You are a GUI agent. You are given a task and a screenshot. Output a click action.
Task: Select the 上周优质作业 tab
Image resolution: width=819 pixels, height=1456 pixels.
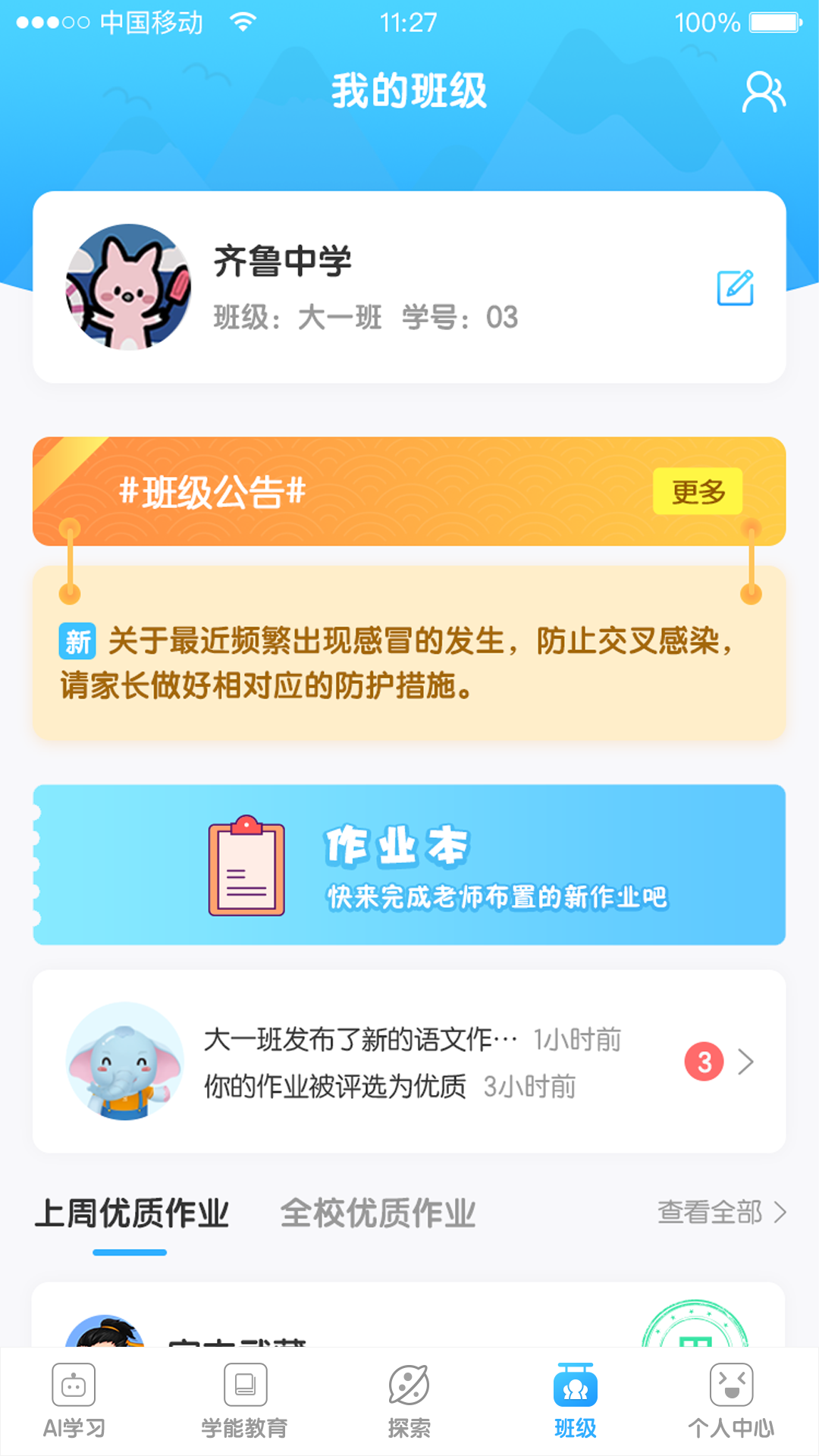131,1213
